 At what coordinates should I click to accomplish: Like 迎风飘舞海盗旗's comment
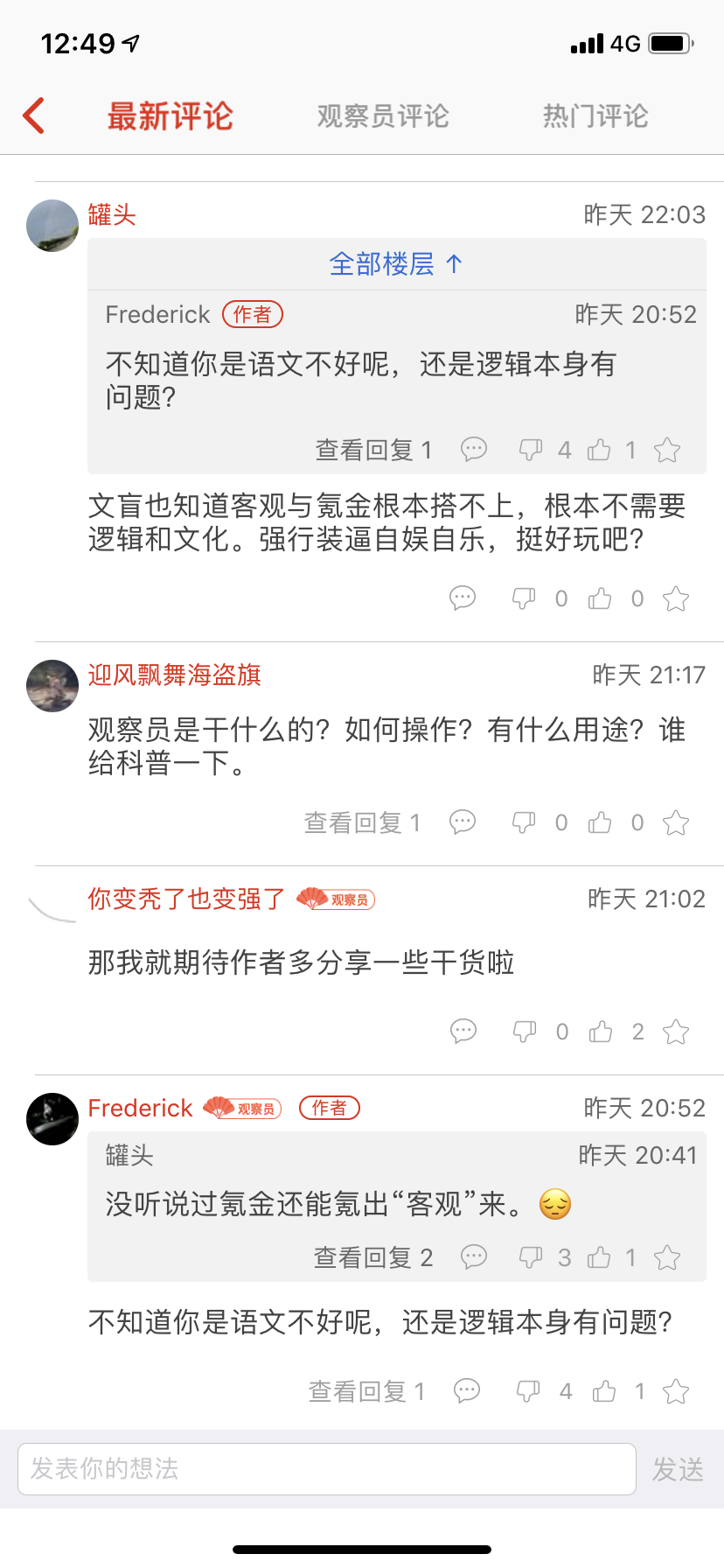tap(600, 822)
